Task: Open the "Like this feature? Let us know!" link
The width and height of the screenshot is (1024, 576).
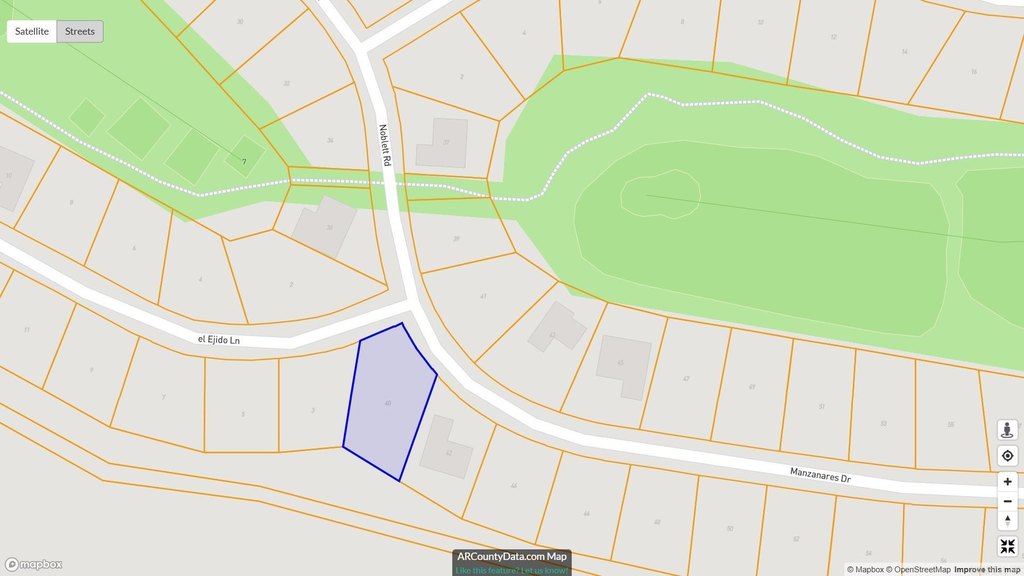Action: click(x=512, y=570)
